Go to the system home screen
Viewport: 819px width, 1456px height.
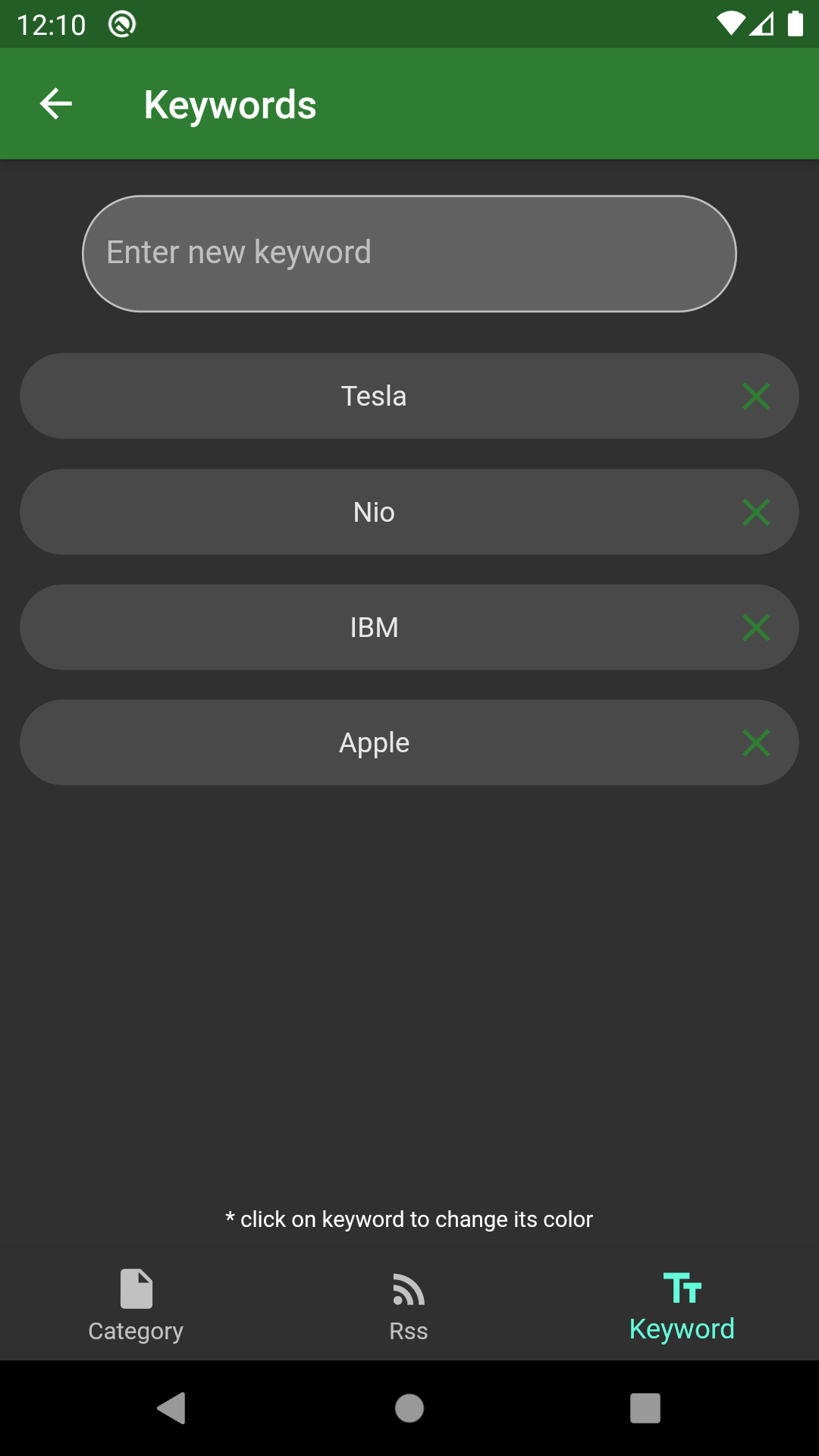409,1408
